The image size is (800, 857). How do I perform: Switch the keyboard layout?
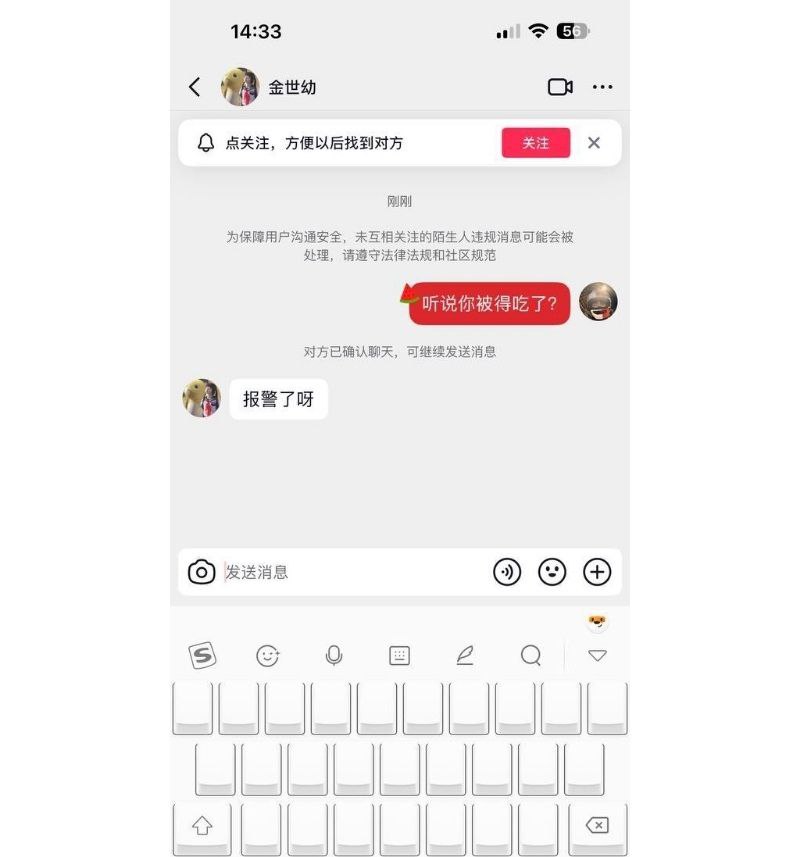pos(399,656)
